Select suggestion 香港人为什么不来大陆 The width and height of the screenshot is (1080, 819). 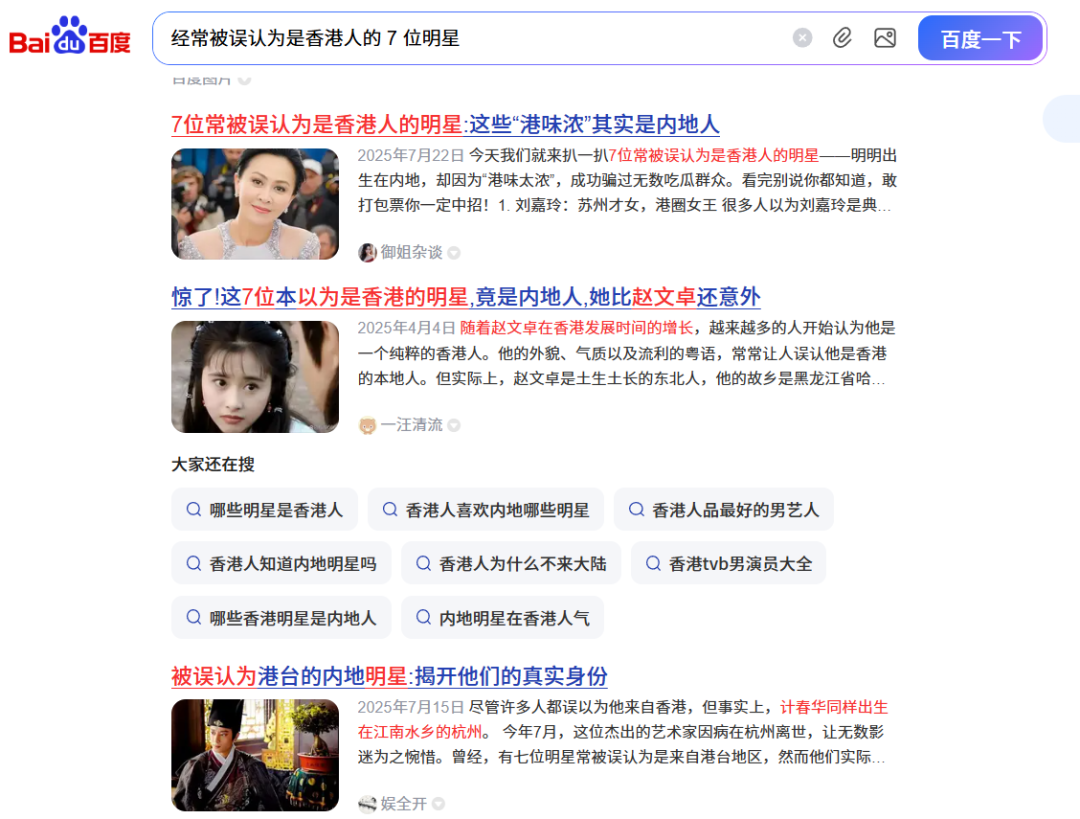coord(510,564)
